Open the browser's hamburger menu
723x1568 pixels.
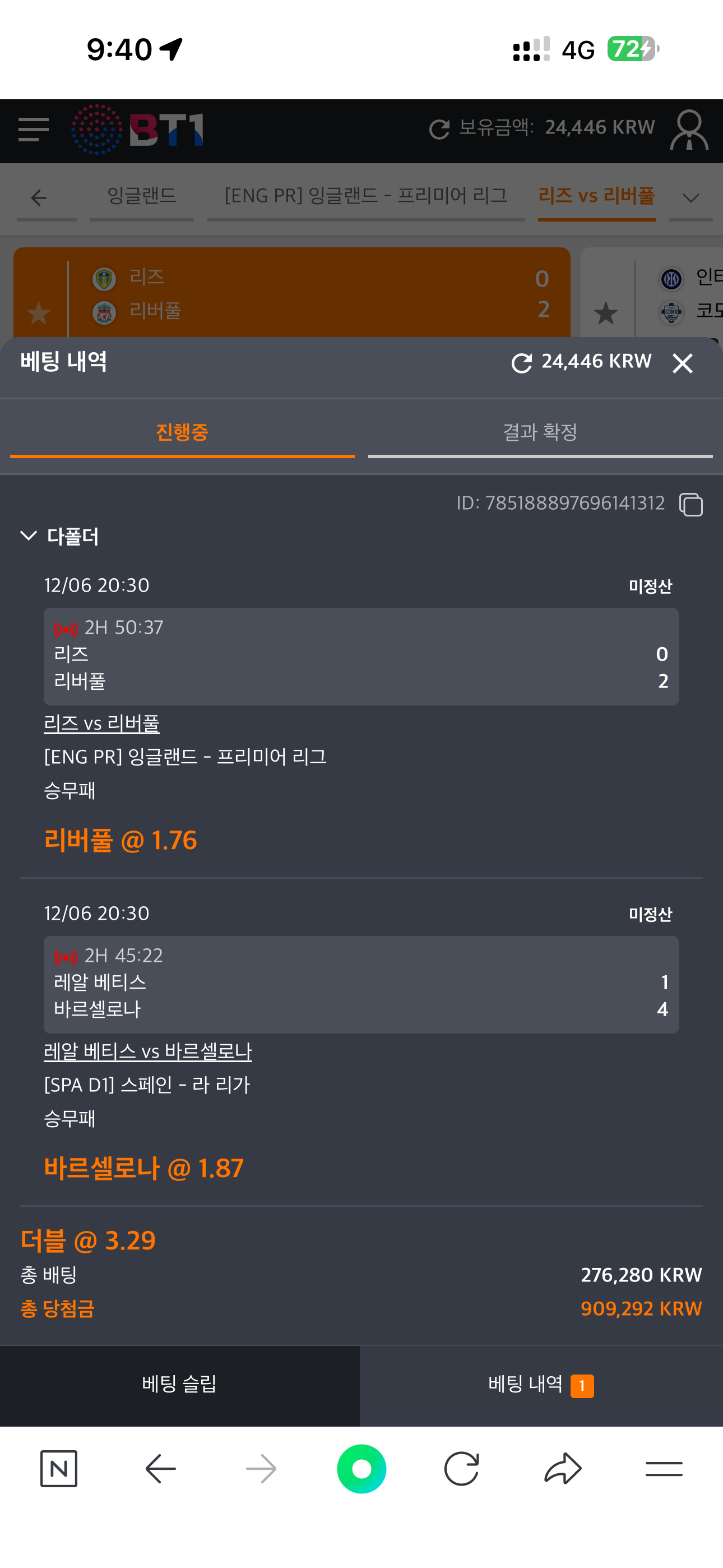pos(664,1469)
